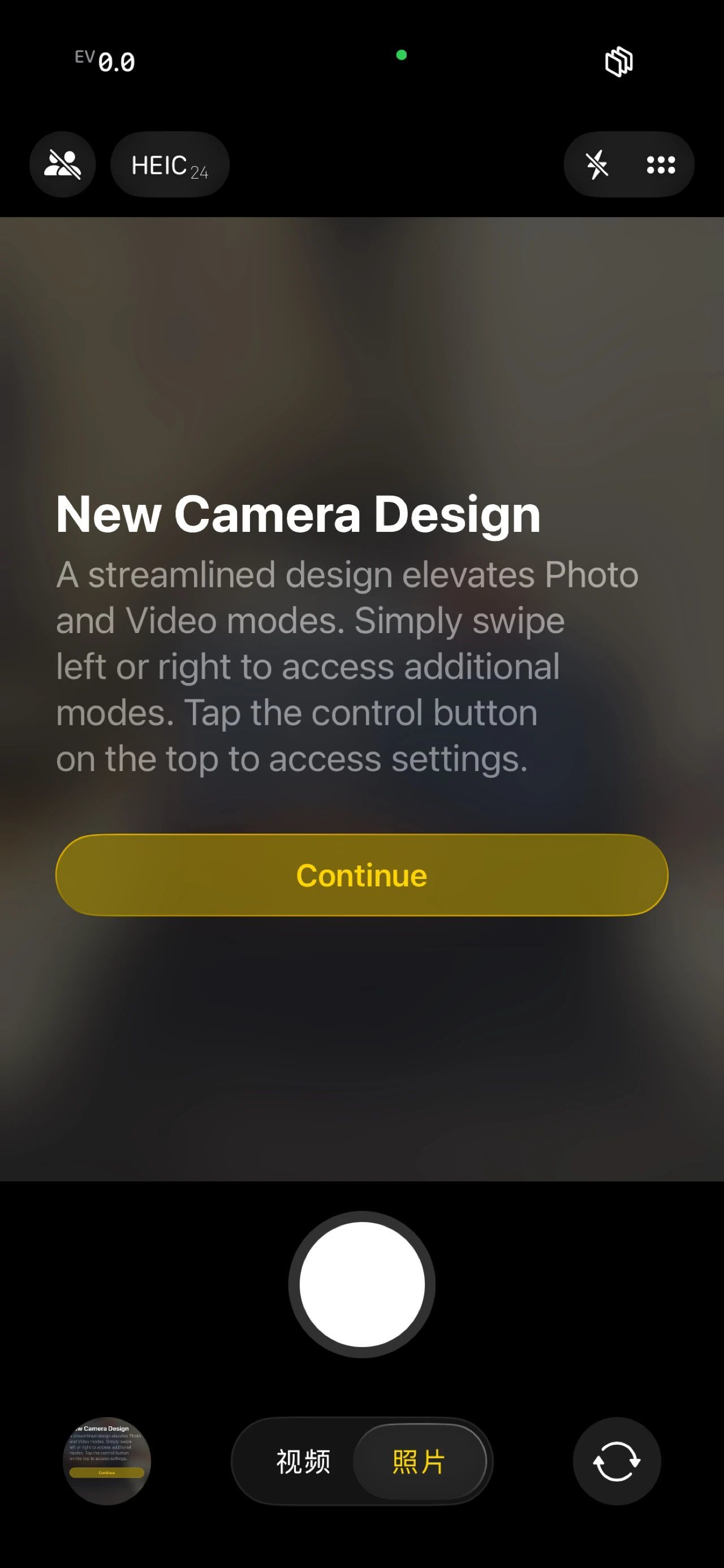Open the last captured photo thumbnail
Image resolution: width=724 pixels, height=1568 pixels.
coord(107,1462)
